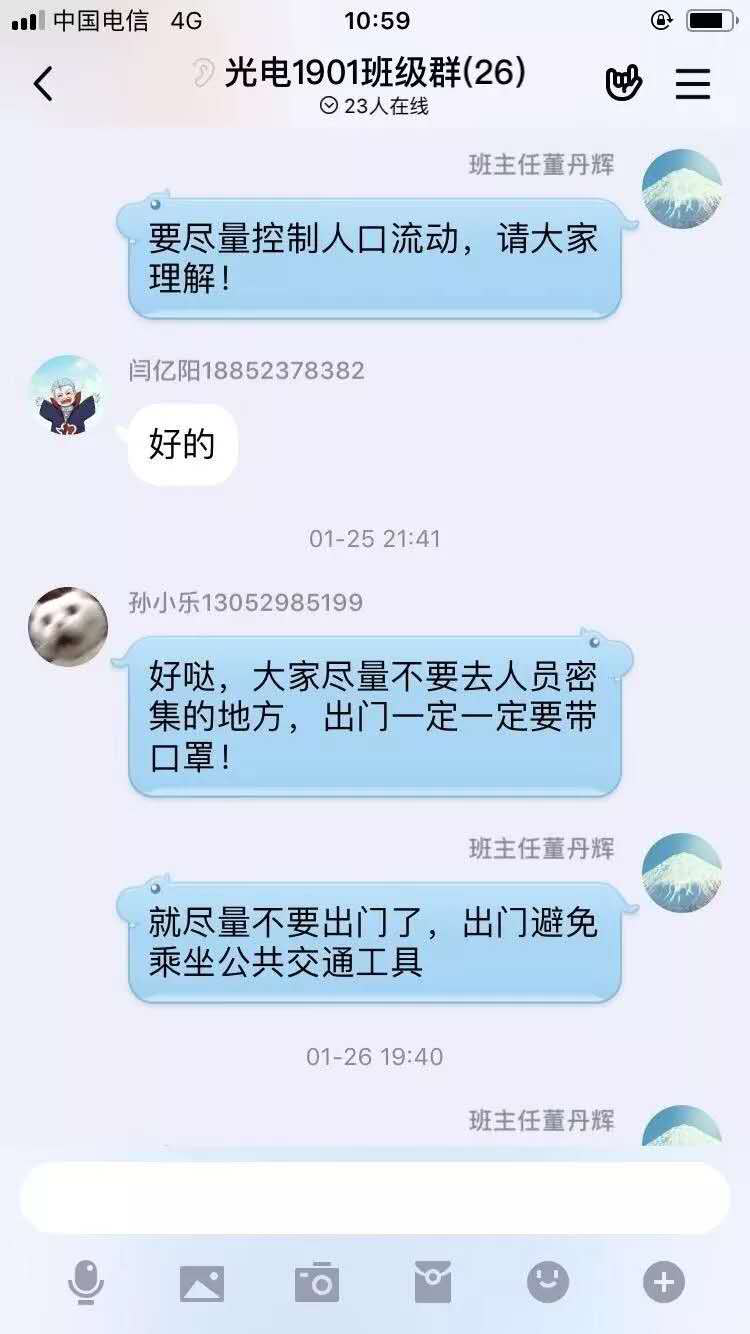Open 班主任董丹辉's avatar beside the 理解 message
Screen dimensions: 750x1334
click(681, 189)
